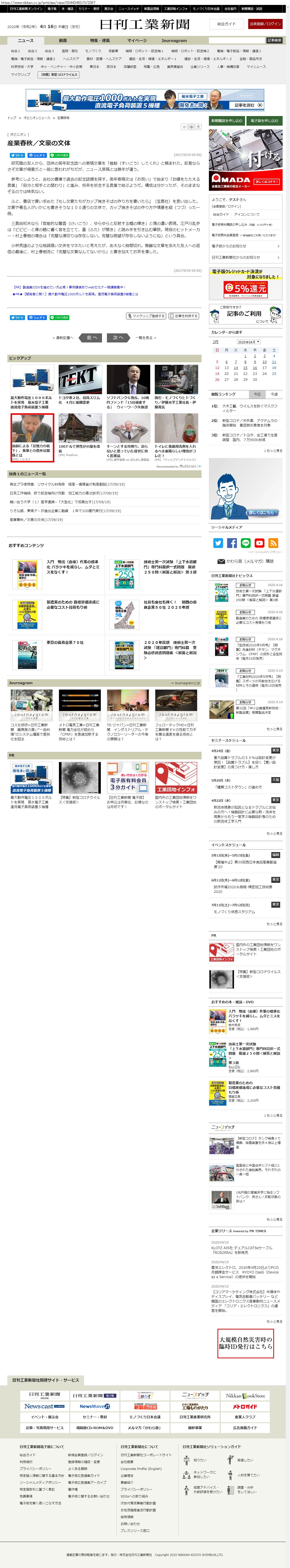Screen dimensions: 290x1568
Task: Tap the 記事検索 search button
Action: 274,40
